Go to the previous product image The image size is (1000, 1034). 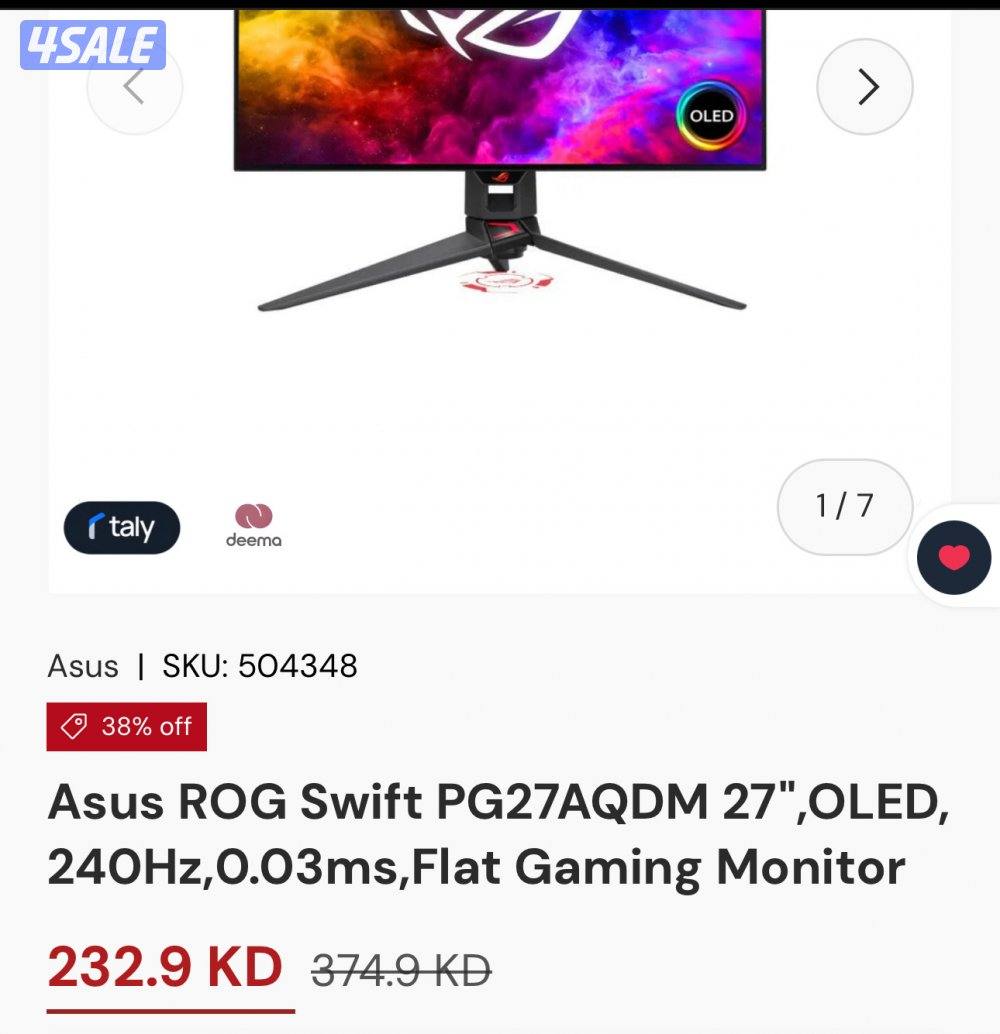[x=135, y=88]
